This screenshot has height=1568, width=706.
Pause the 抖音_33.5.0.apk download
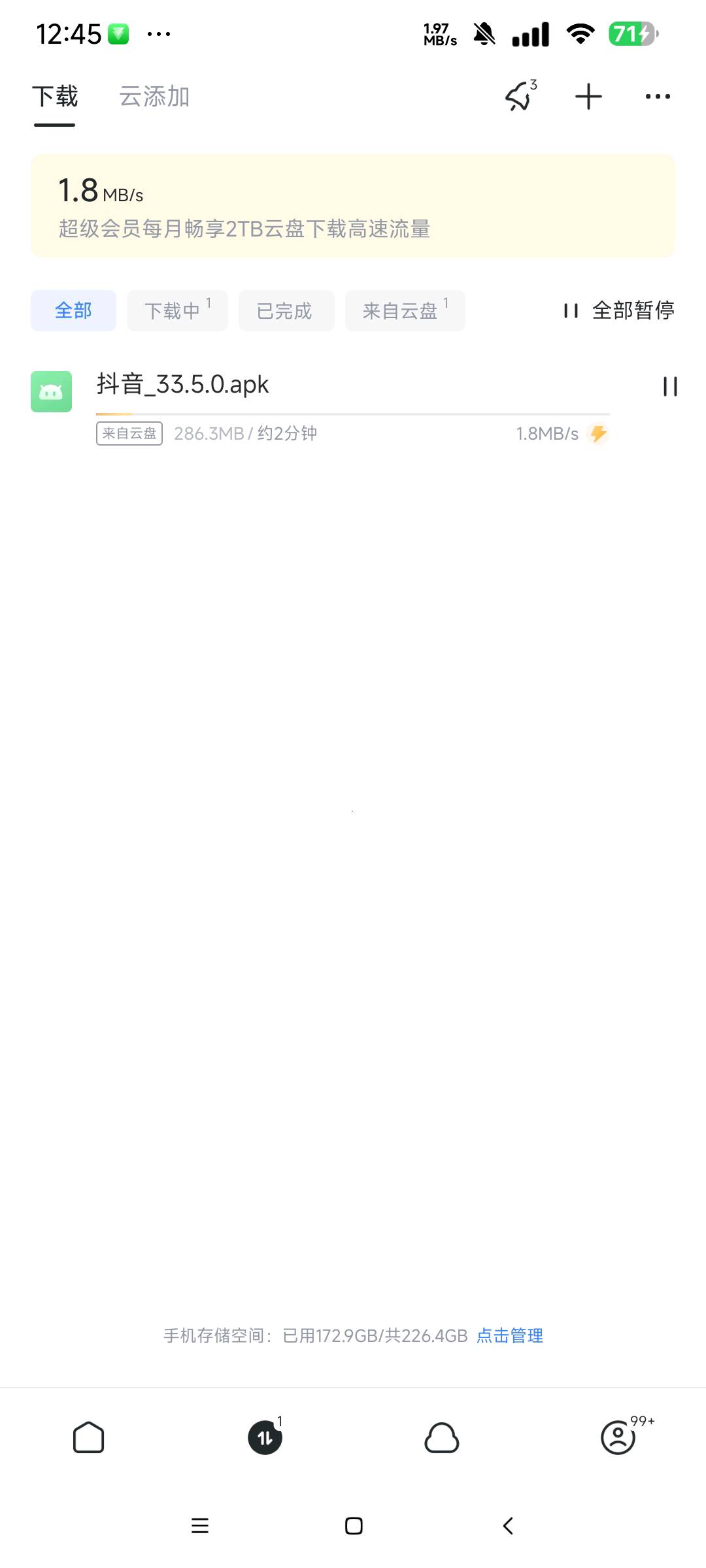[670, 386]
